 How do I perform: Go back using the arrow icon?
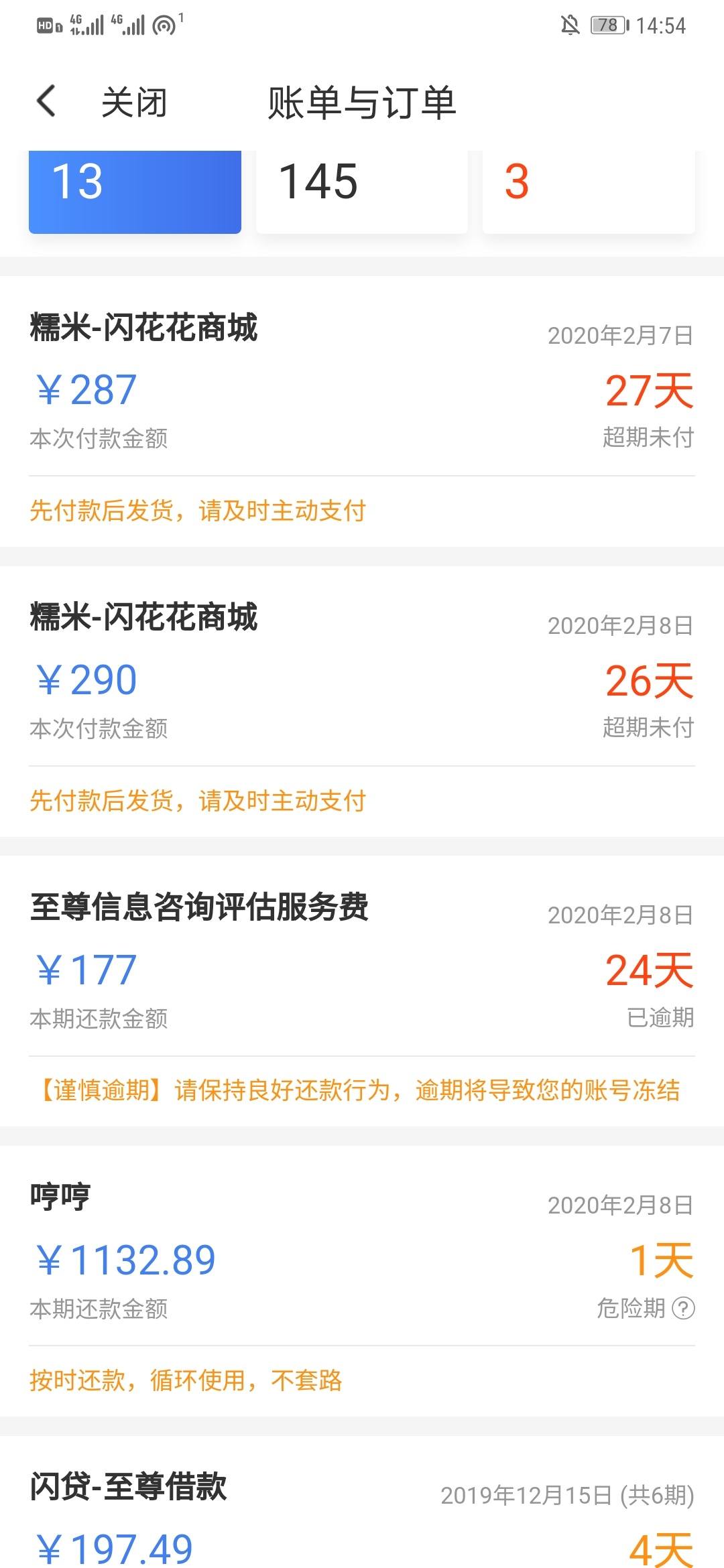click(46, 102)
